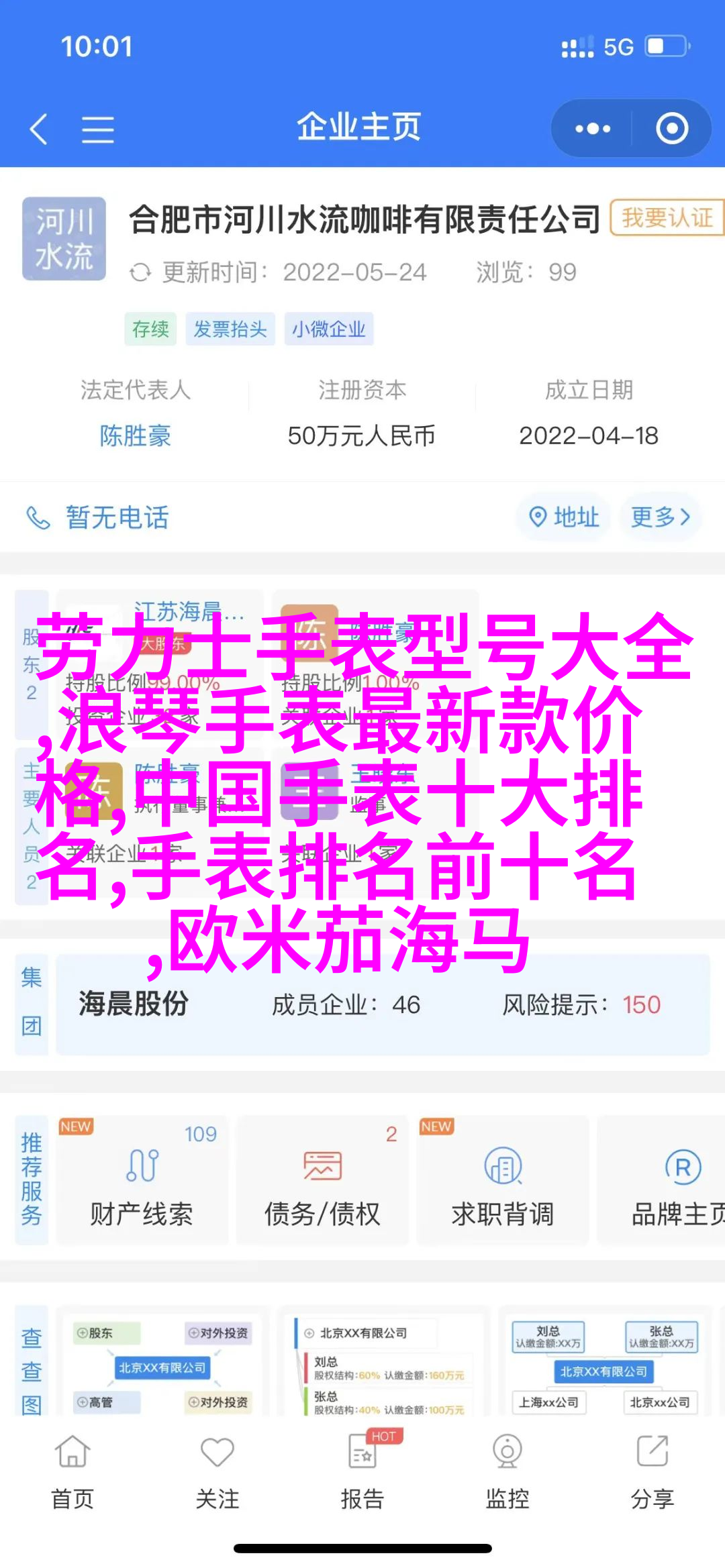
Task: Tap the 我要认证 button
Action: tap(666, 217)
